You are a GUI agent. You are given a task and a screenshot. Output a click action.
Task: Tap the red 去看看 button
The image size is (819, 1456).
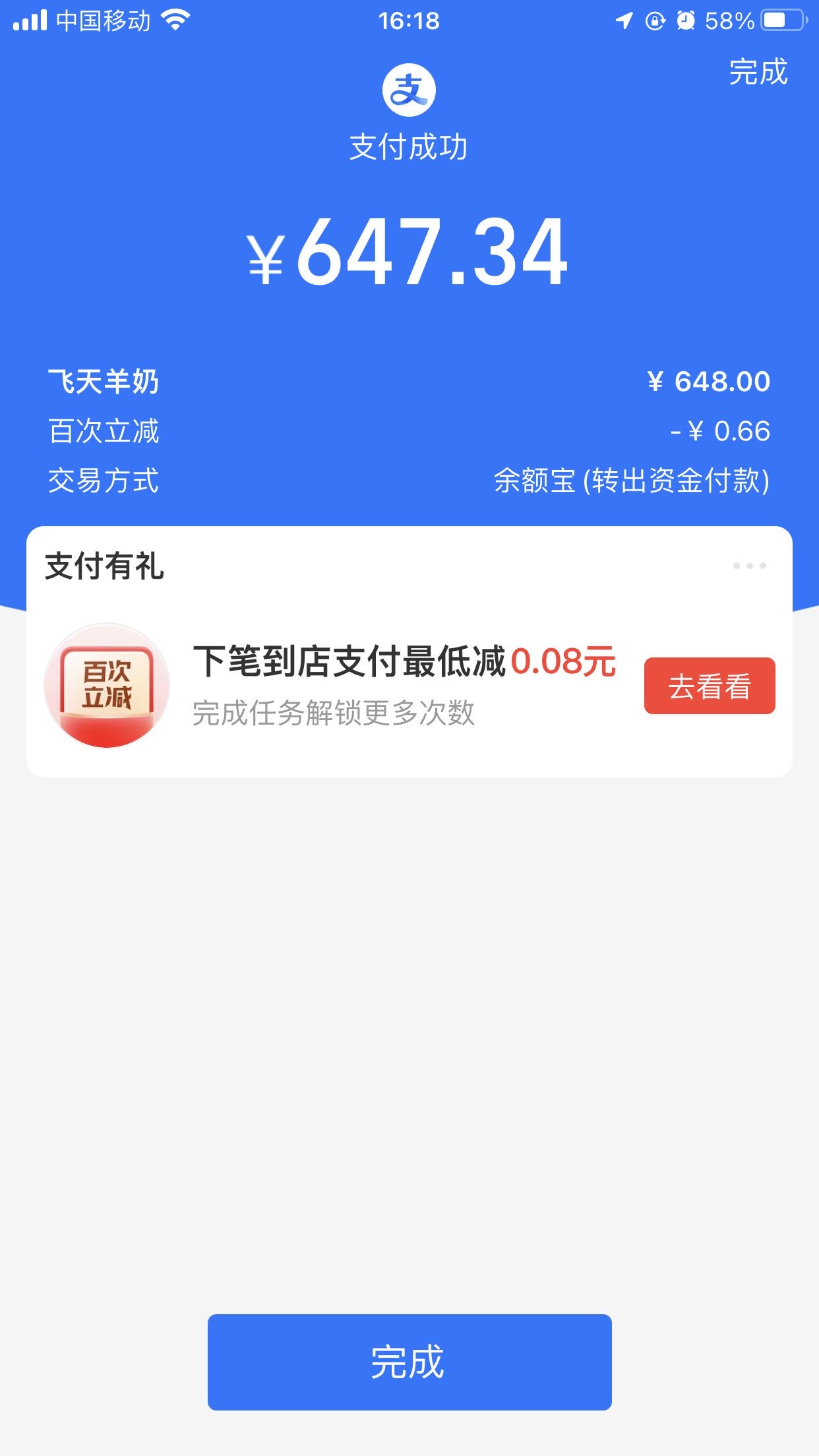pos(710,686)
